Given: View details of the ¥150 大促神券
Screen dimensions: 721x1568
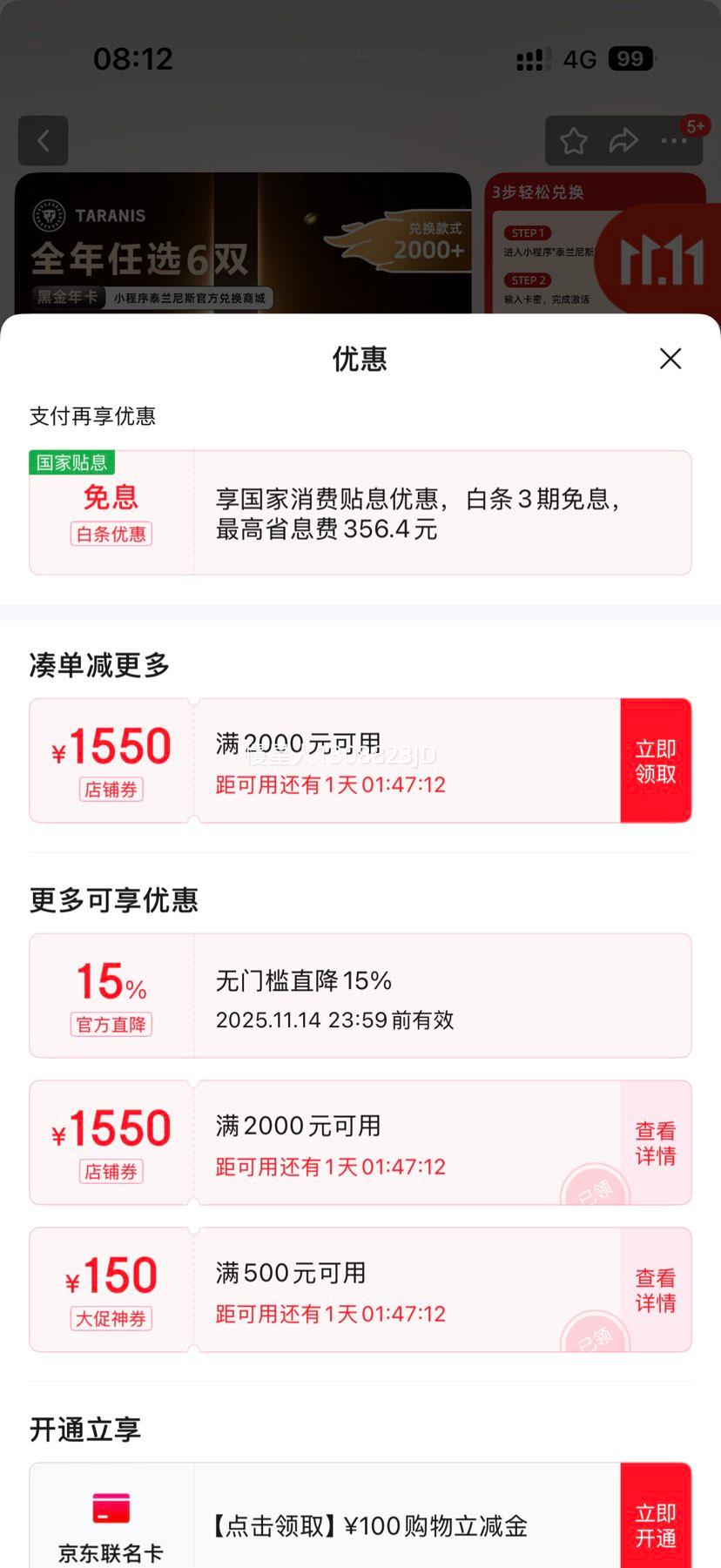Looking at the screenshot, I should (656, 1290).
